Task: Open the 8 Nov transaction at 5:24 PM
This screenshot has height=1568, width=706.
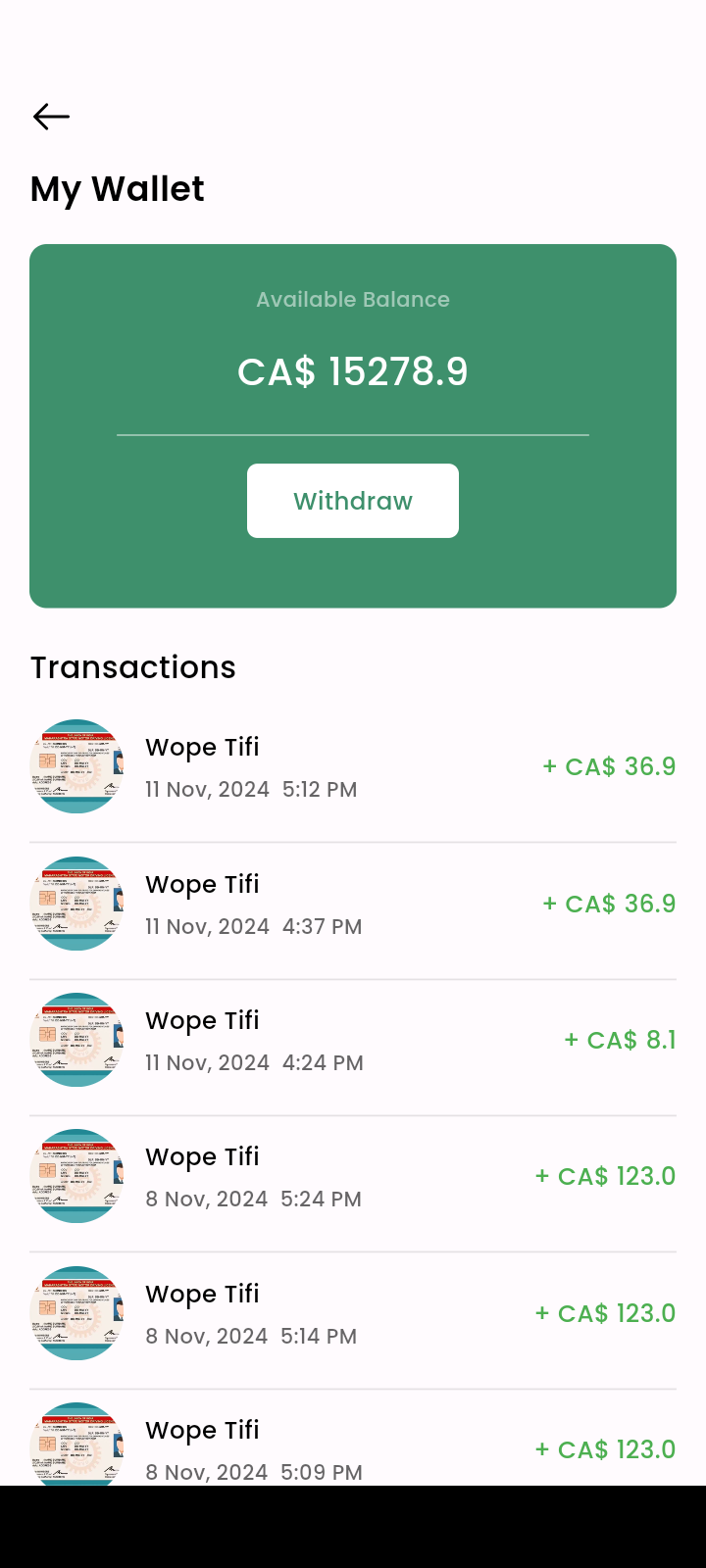Action: tap(353, 1176)
